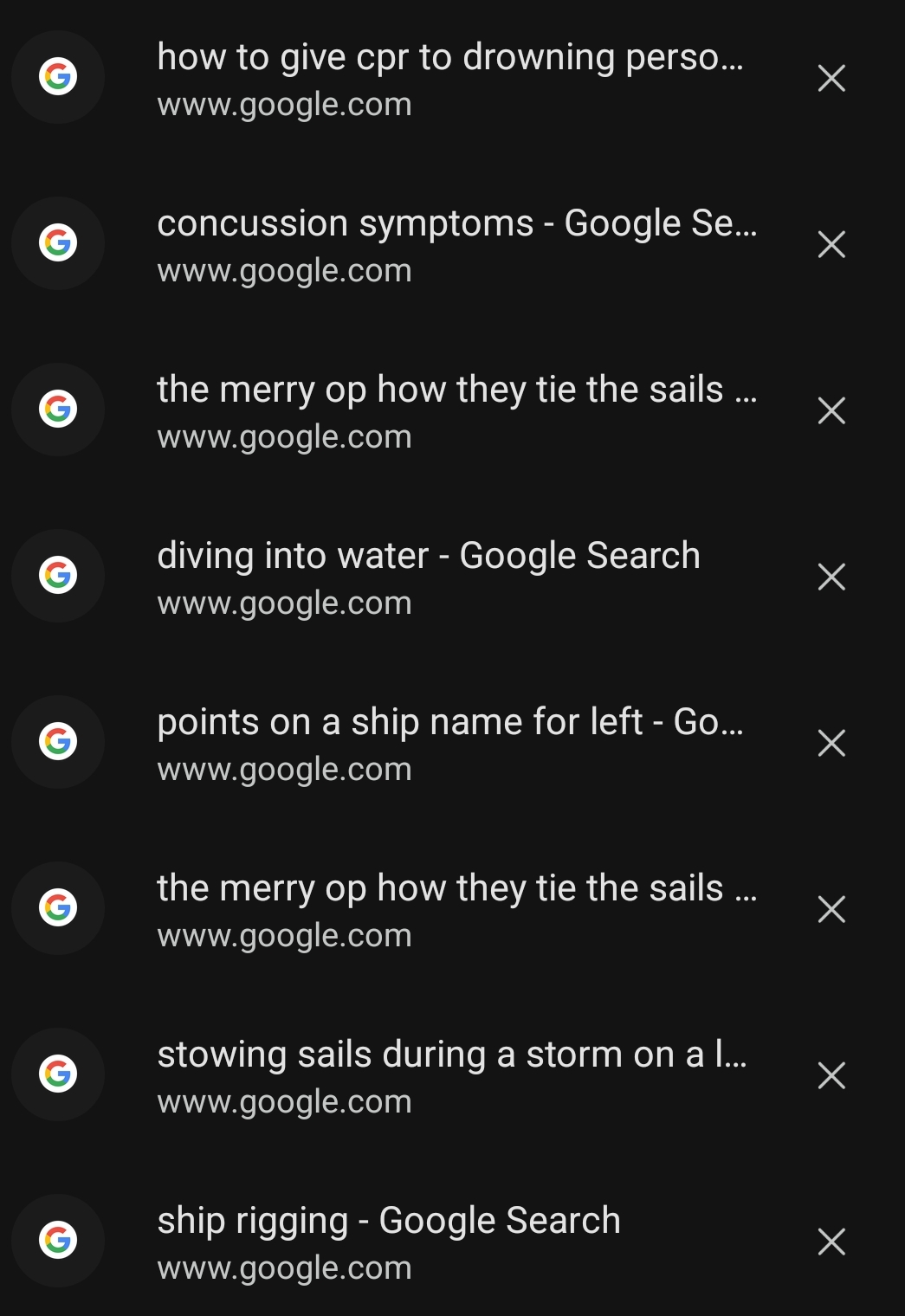Open the diving into water search
Viewport: 905px width, 1316px height.
(x=429, y=577)
